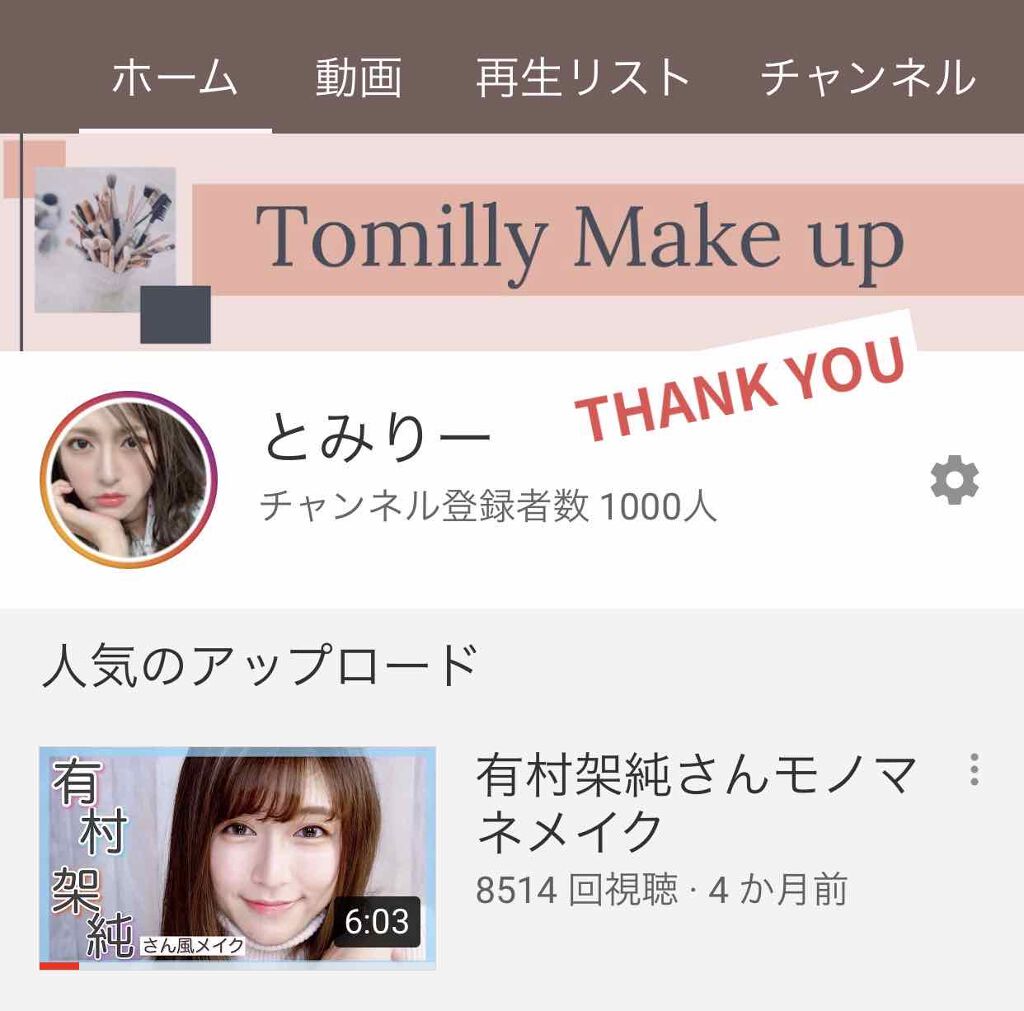Switch to the ホーム tab
1024x1011 pixels.
click(x=174, y=78)
